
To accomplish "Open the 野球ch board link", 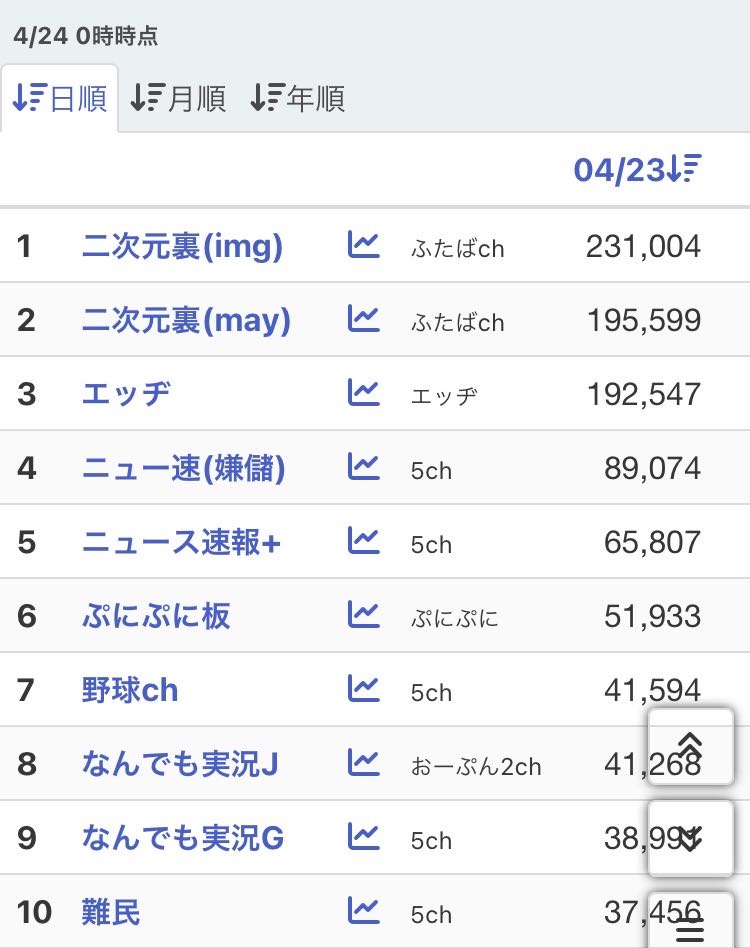I will (x=130, y=690).
